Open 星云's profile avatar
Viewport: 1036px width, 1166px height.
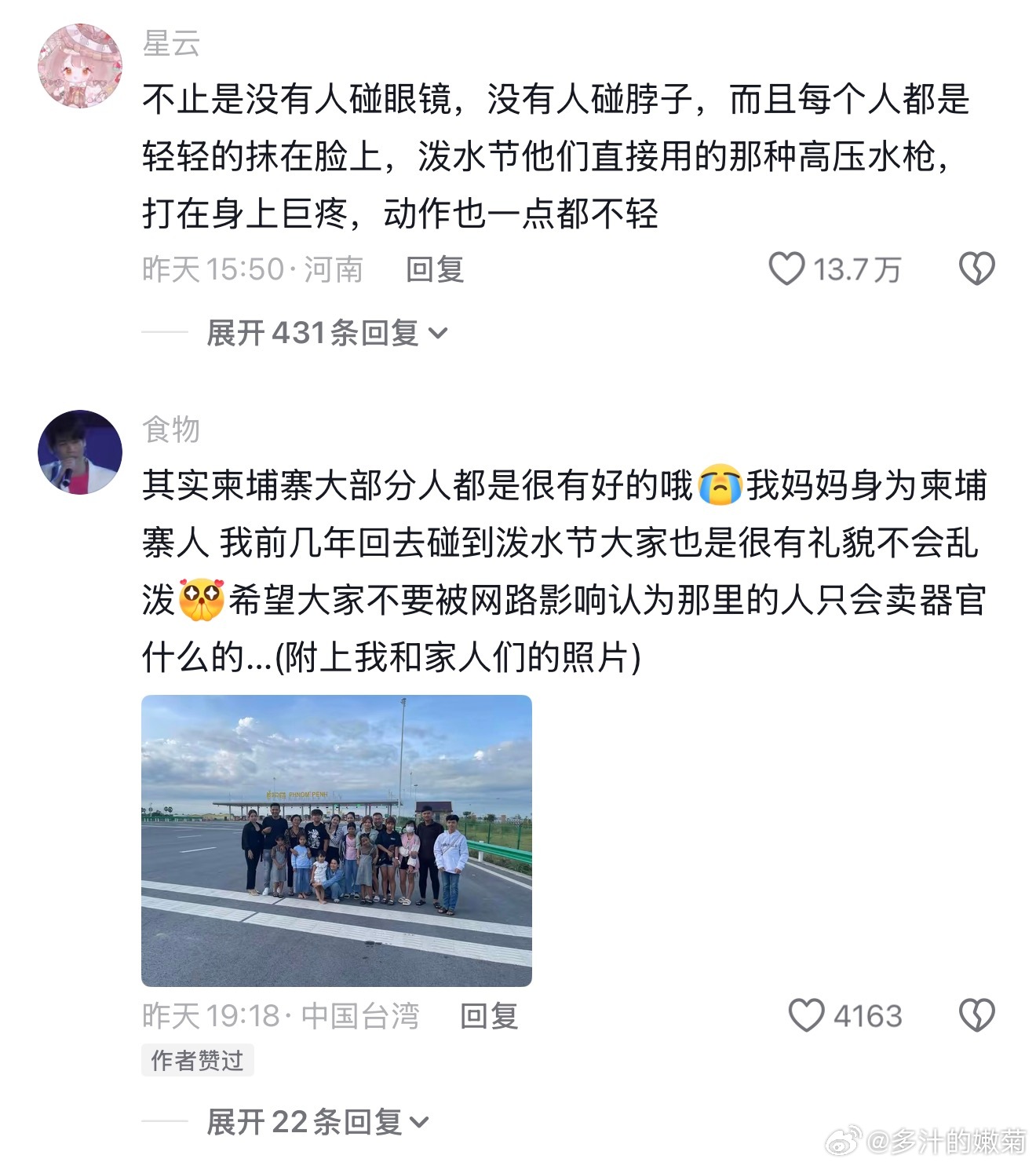click(x=80, y=65)
